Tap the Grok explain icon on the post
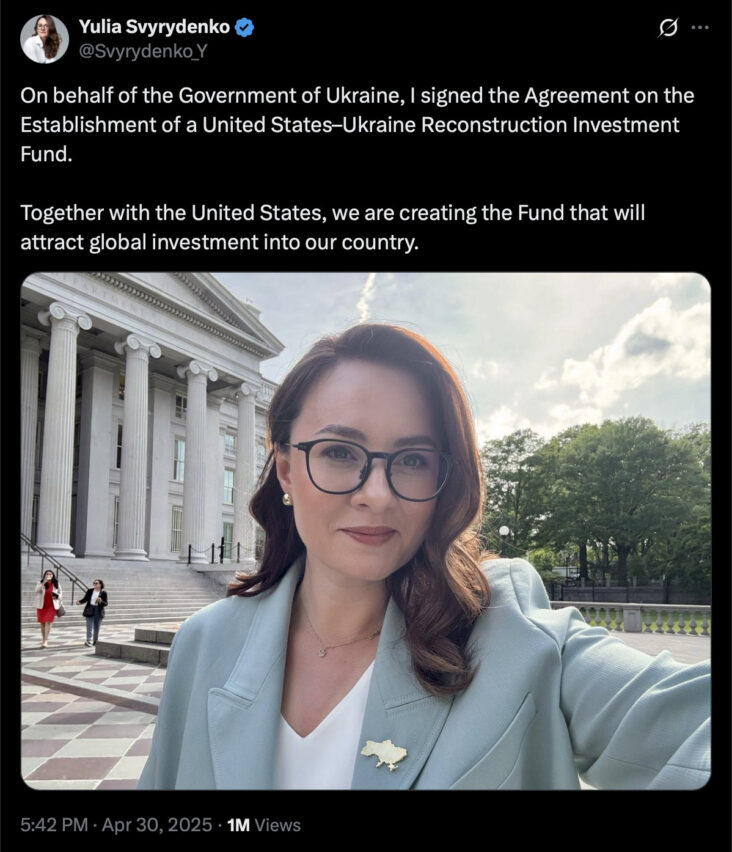This screenshot has height=852, width=732. point(668,29)
